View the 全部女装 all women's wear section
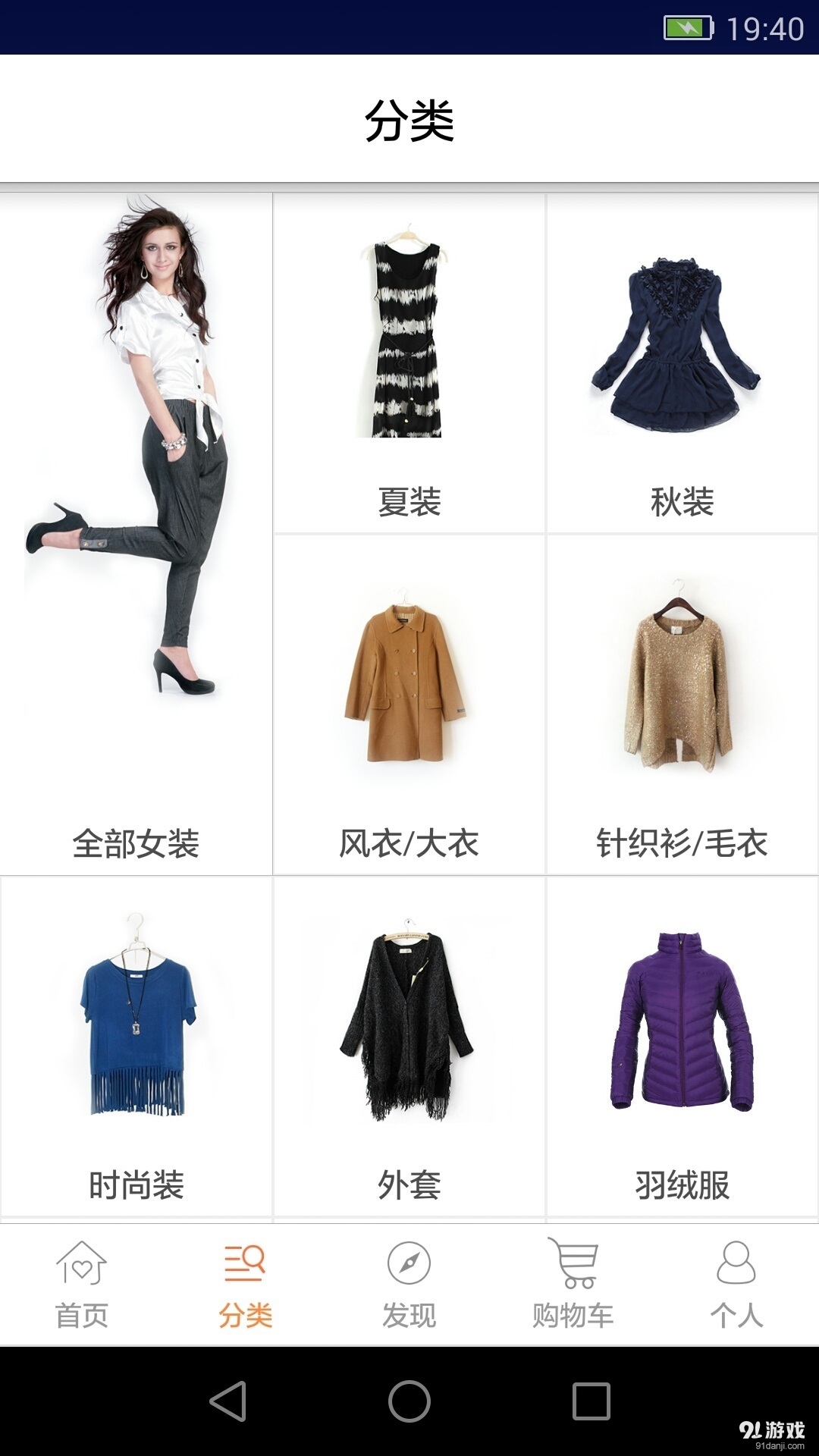819x1456 pixels. tap(136, 531)
